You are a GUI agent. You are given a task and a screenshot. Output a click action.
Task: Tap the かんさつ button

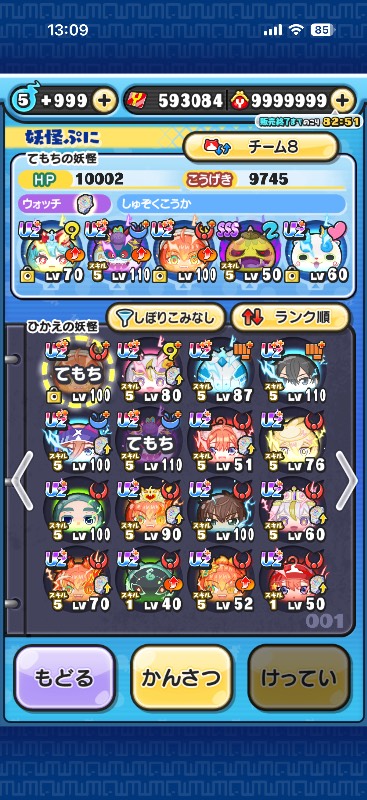tap(182, 678)
